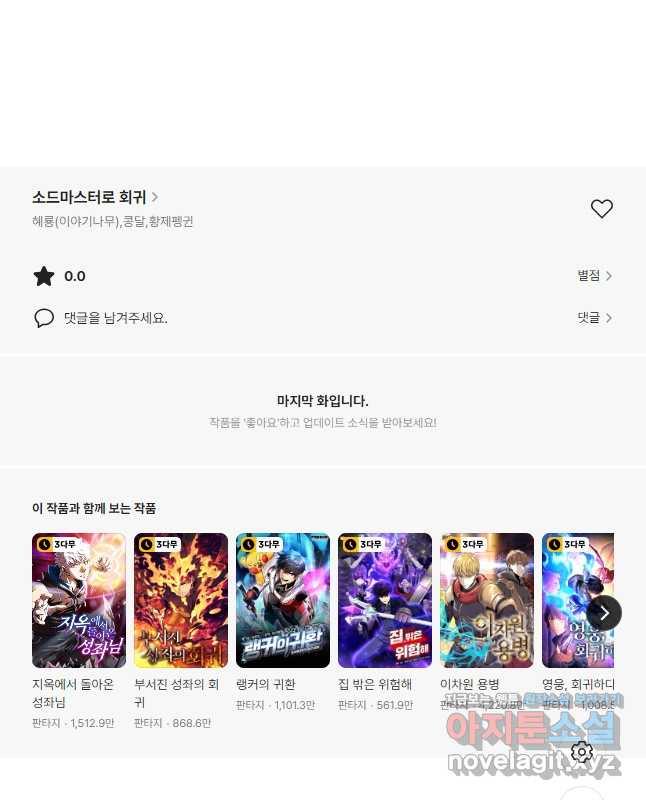Show the next recommended titles with the arrow
Image resolution: width=646 pixels, height=800 pixels.
(604, 613)
